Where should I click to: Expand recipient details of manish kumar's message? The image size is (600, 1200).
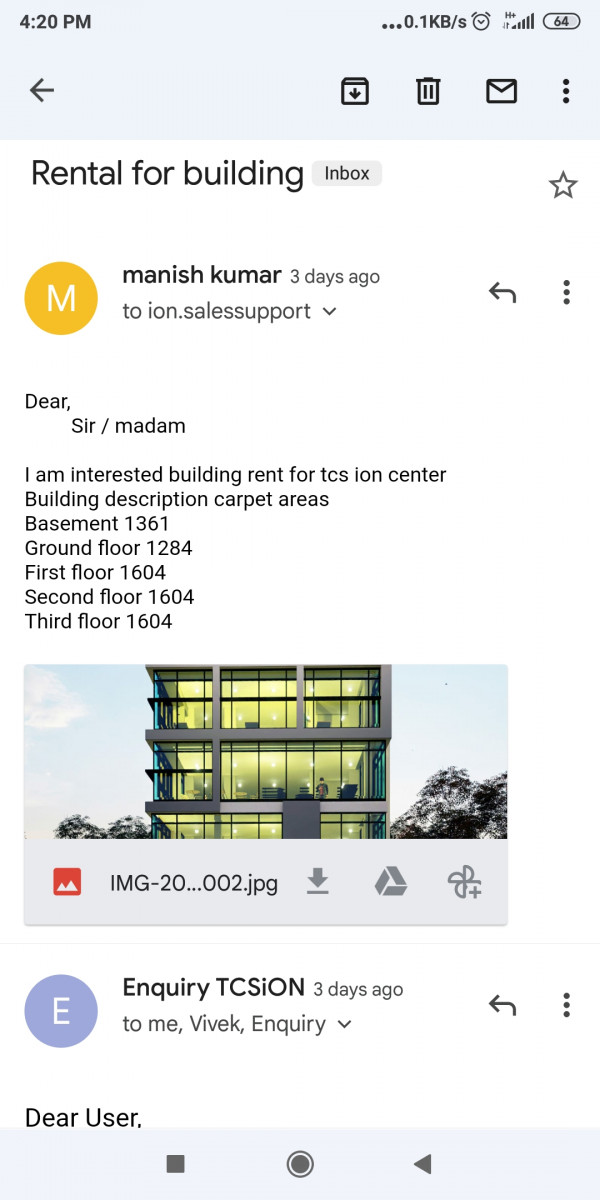point(330,312)
